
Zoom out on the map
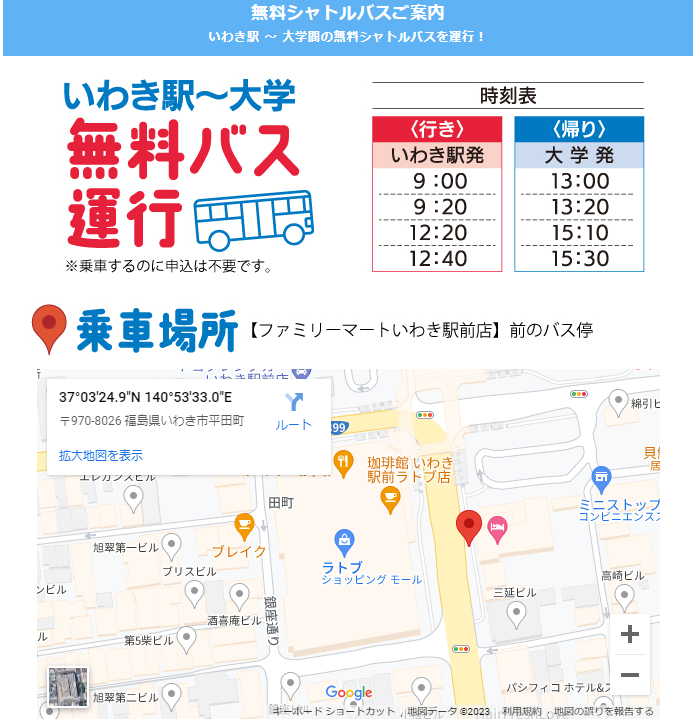[x=630, y=675]
